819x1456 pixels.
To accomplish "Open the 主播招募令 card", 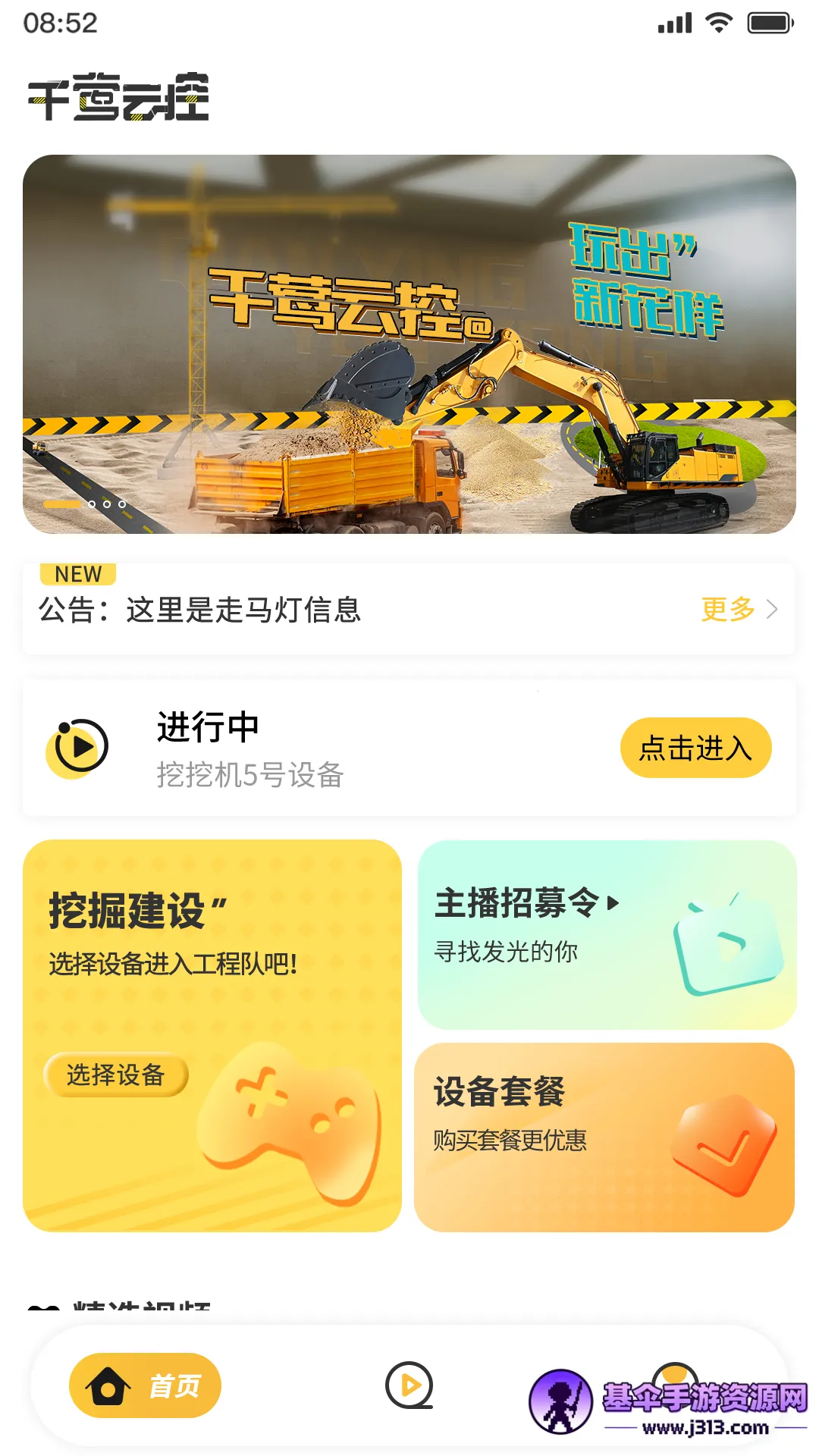I will [x=607, y=934].
